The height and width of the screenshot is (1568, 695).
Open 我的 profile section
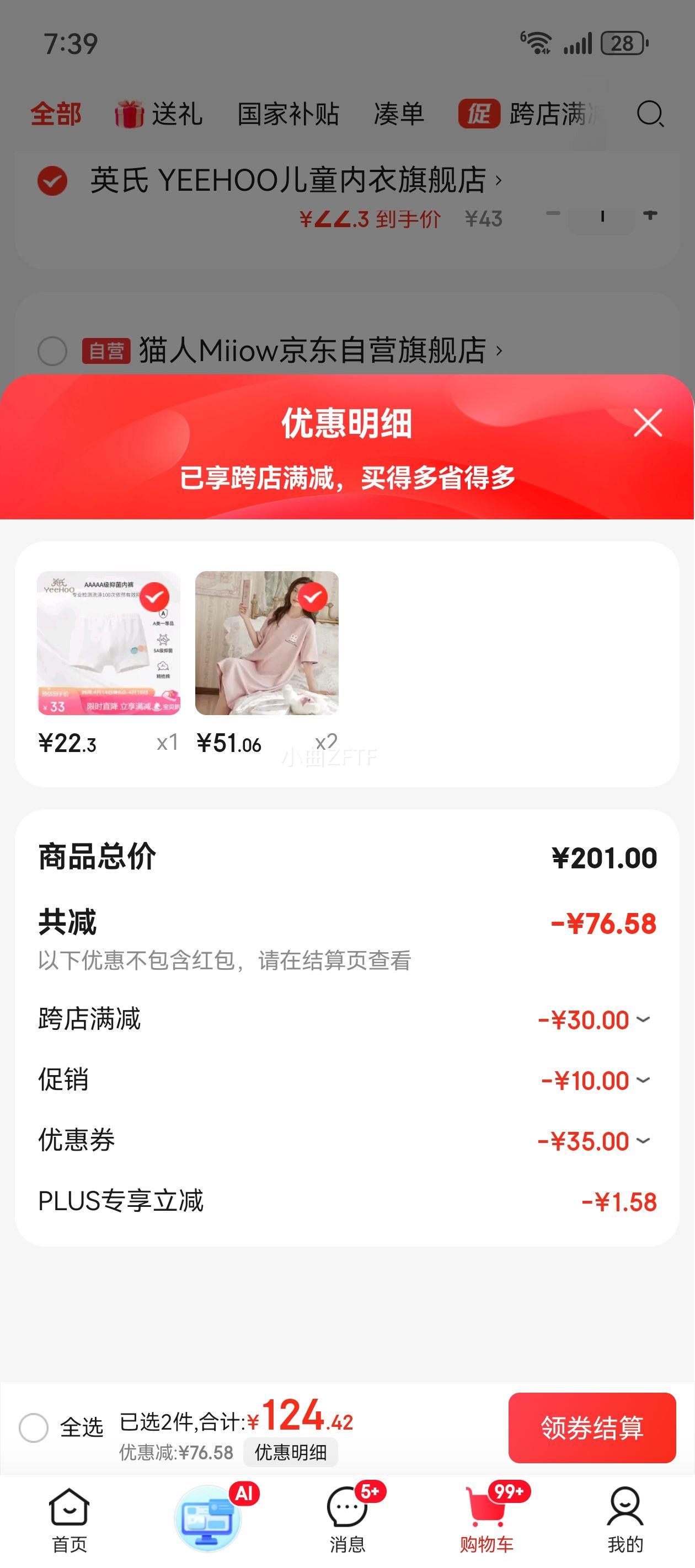pyautogui.click(x=624, y=1522)
